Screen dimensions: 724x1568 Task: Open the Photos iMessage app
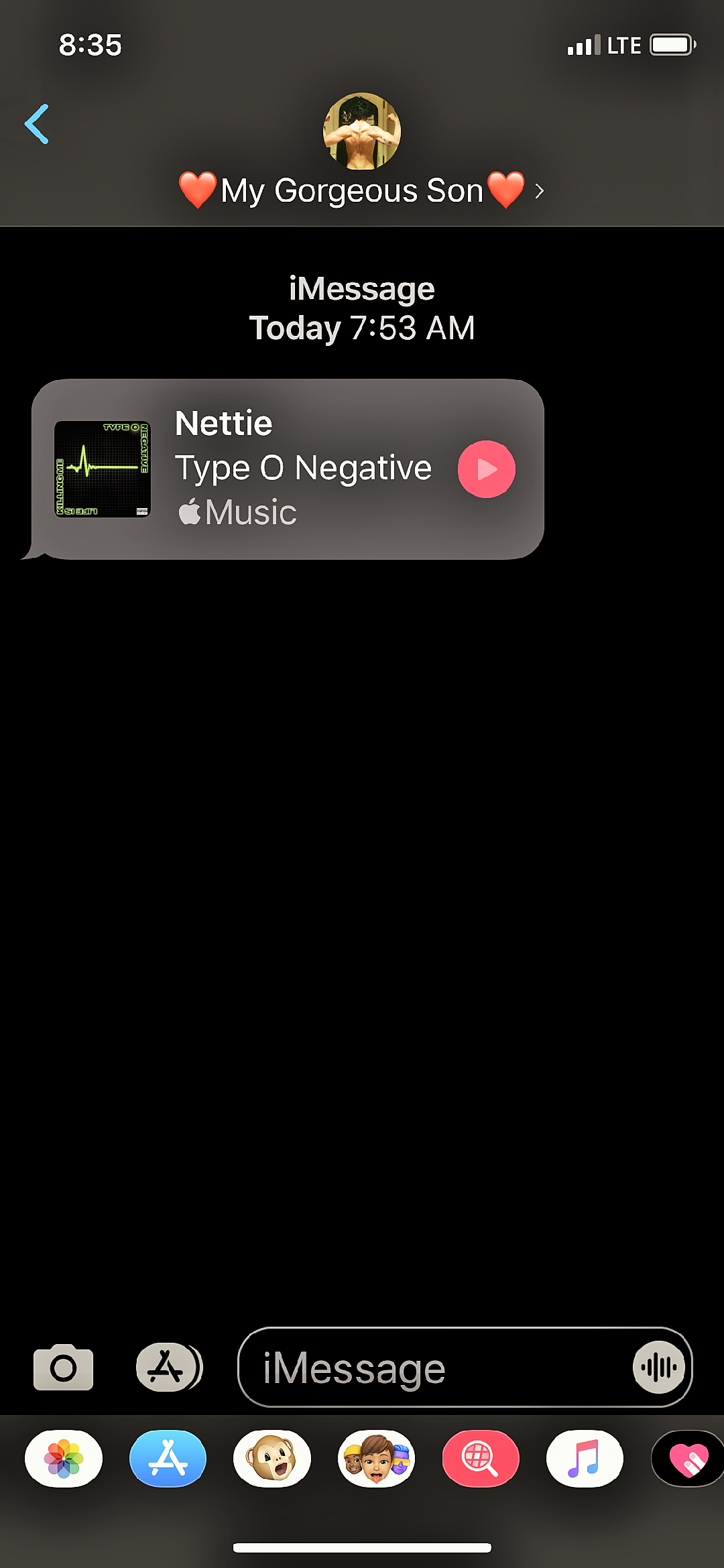(64, 1459)
